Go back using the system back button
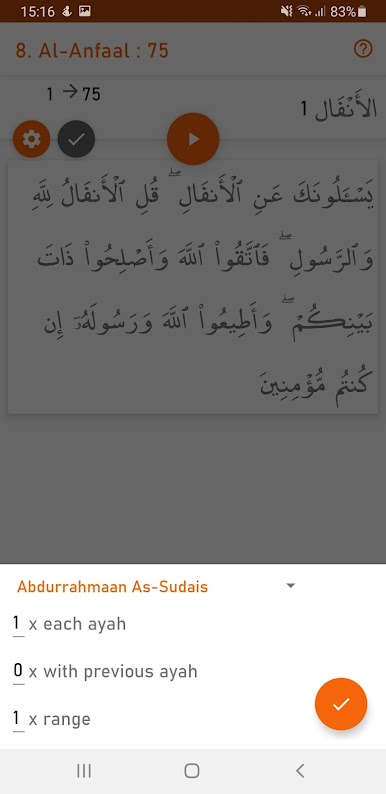Viewport: 386px width, 794px height. (300, 771)
